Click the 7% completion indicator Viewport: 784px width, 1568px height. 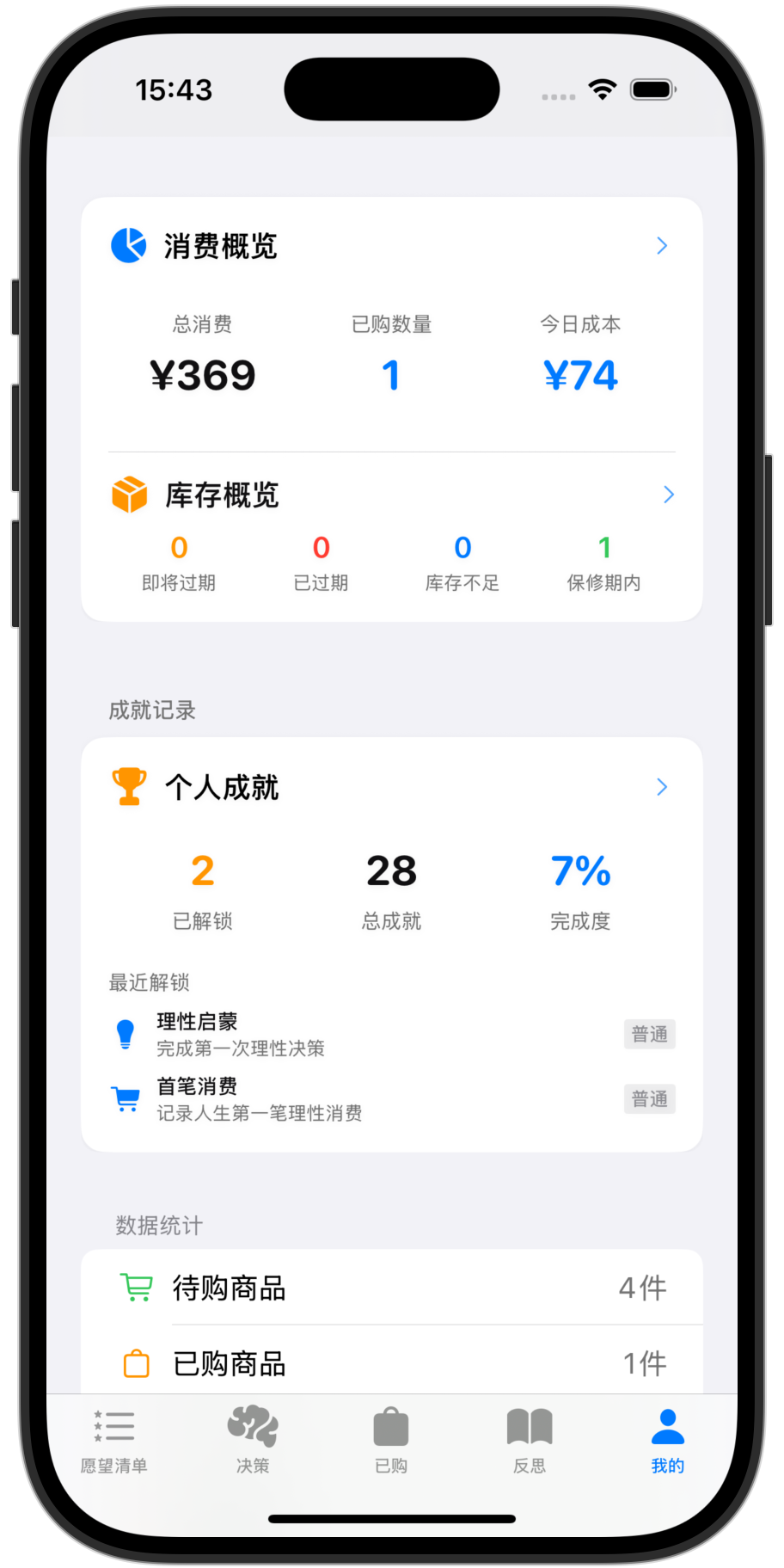coord(580,872)
